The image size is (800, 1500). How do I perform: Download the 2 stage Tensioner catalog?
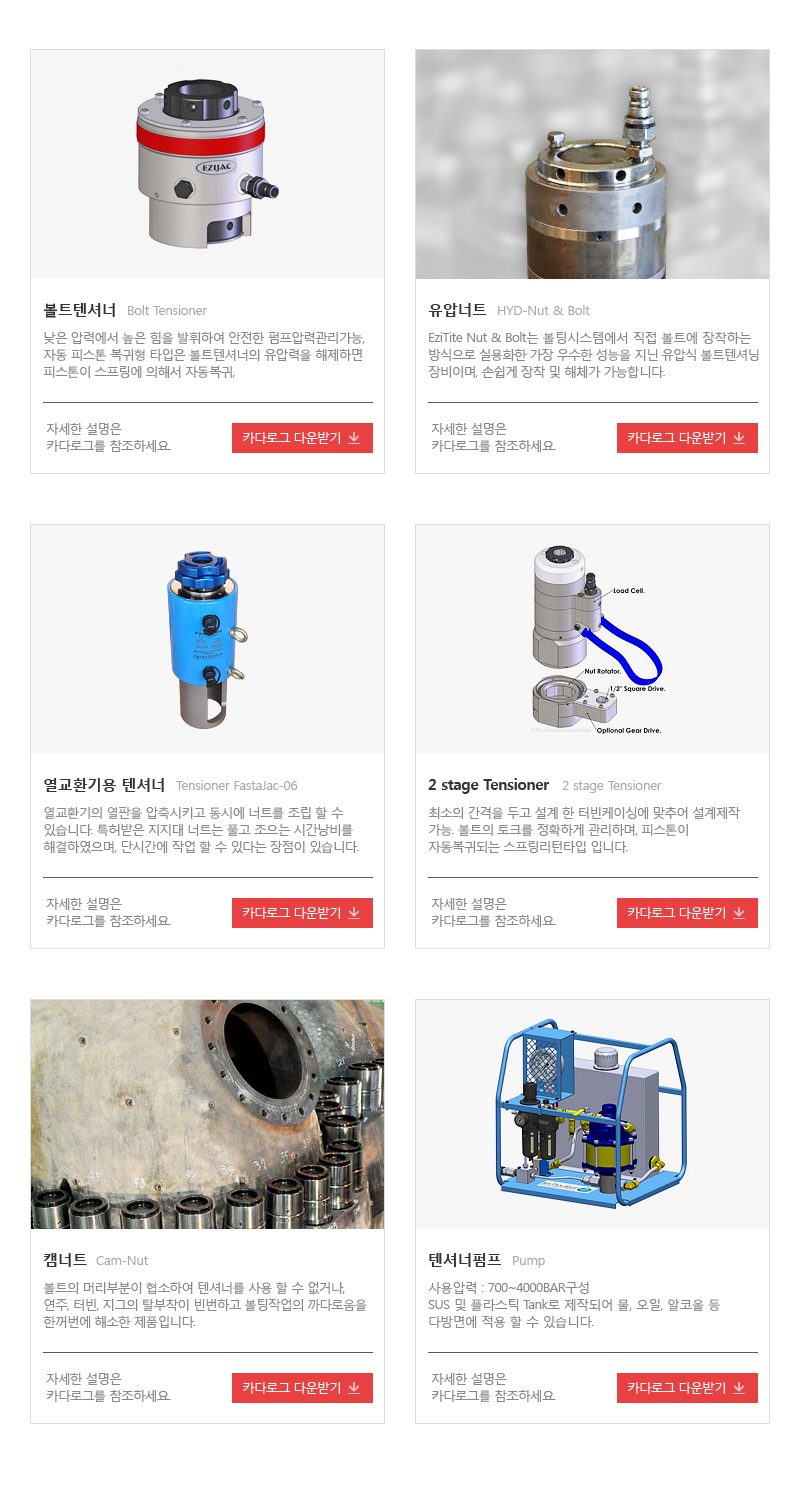tap(687, 913)
